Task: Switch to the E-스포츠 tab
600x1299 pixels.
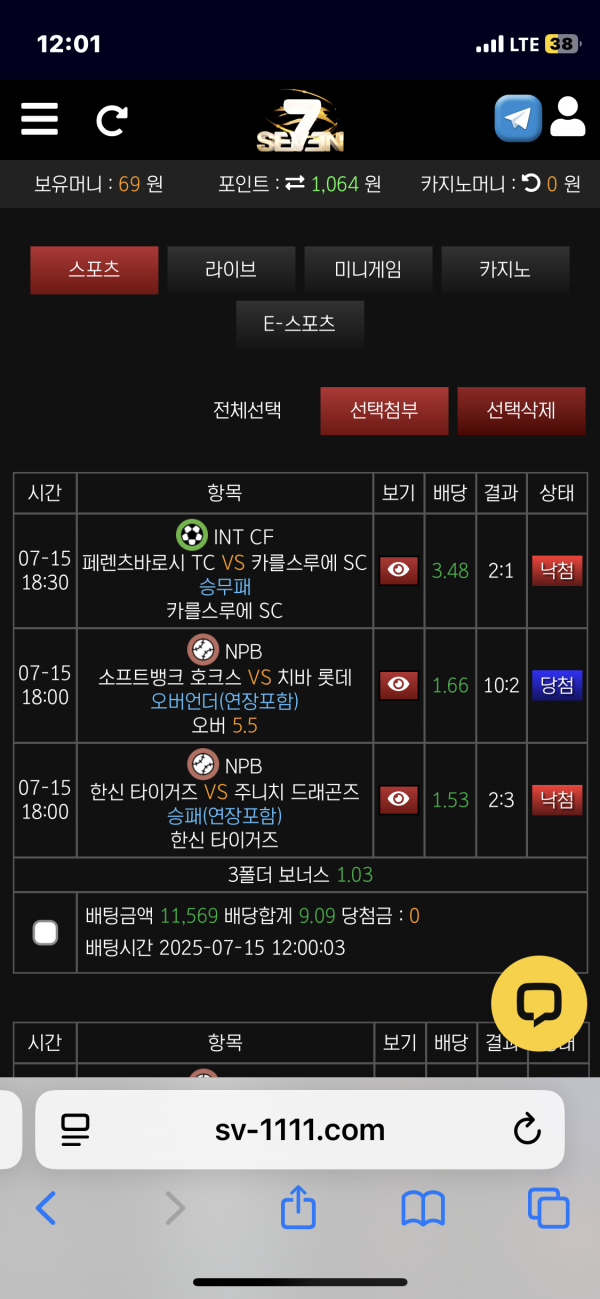Action: [299, 323]
